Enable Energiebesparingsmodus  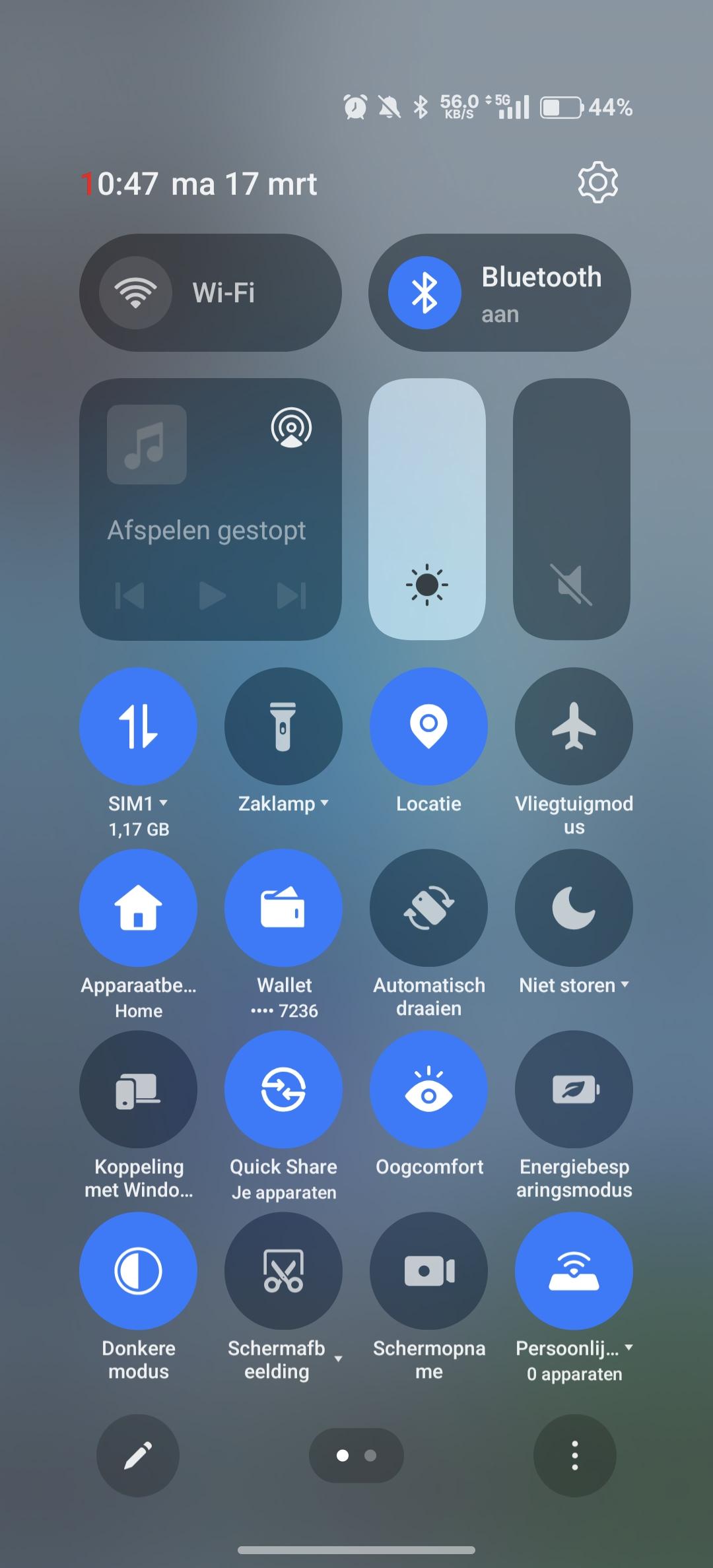pos(574,1090)
